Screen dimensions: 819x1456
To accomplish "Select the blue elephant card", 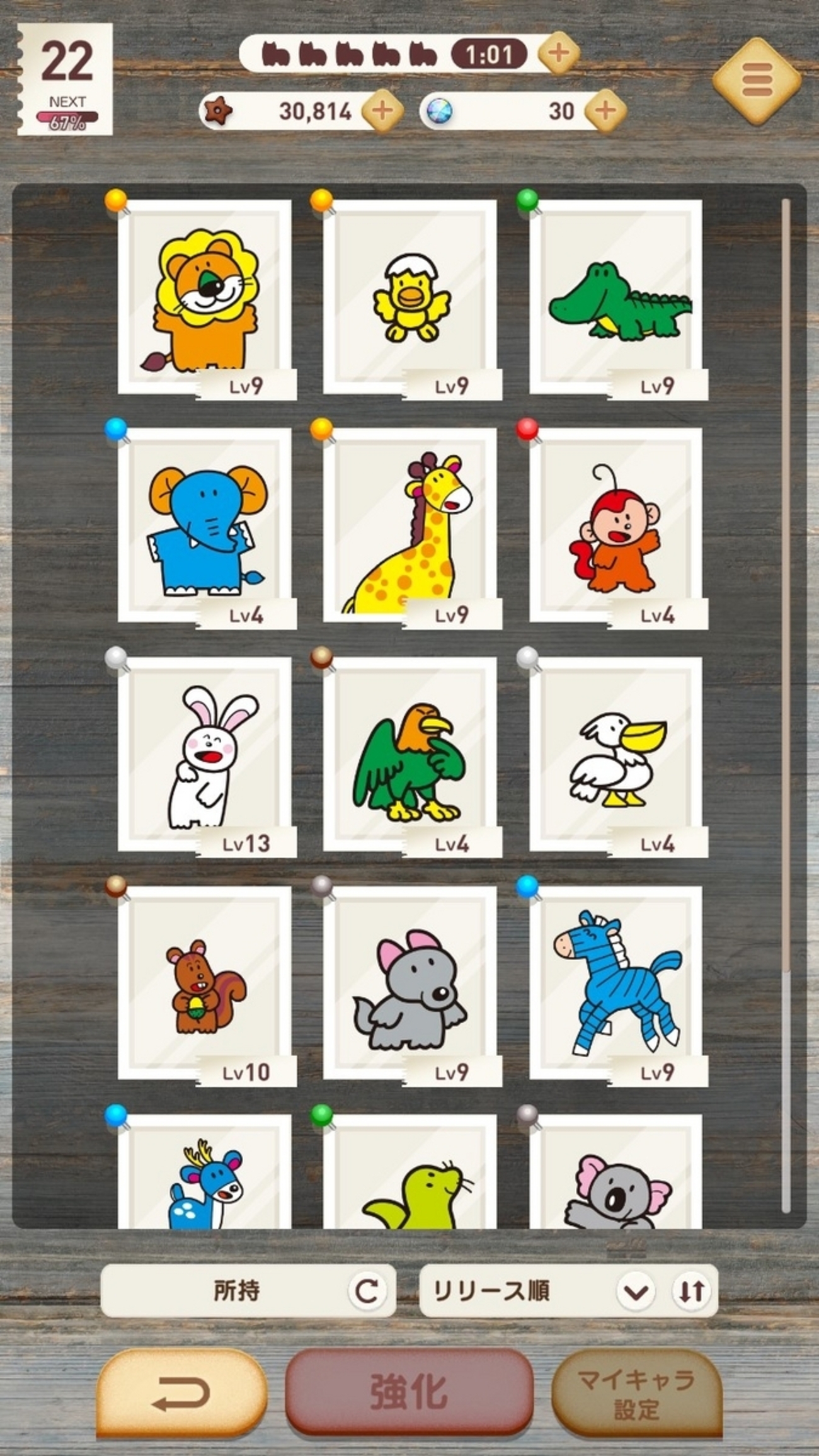I will point(205,525).
